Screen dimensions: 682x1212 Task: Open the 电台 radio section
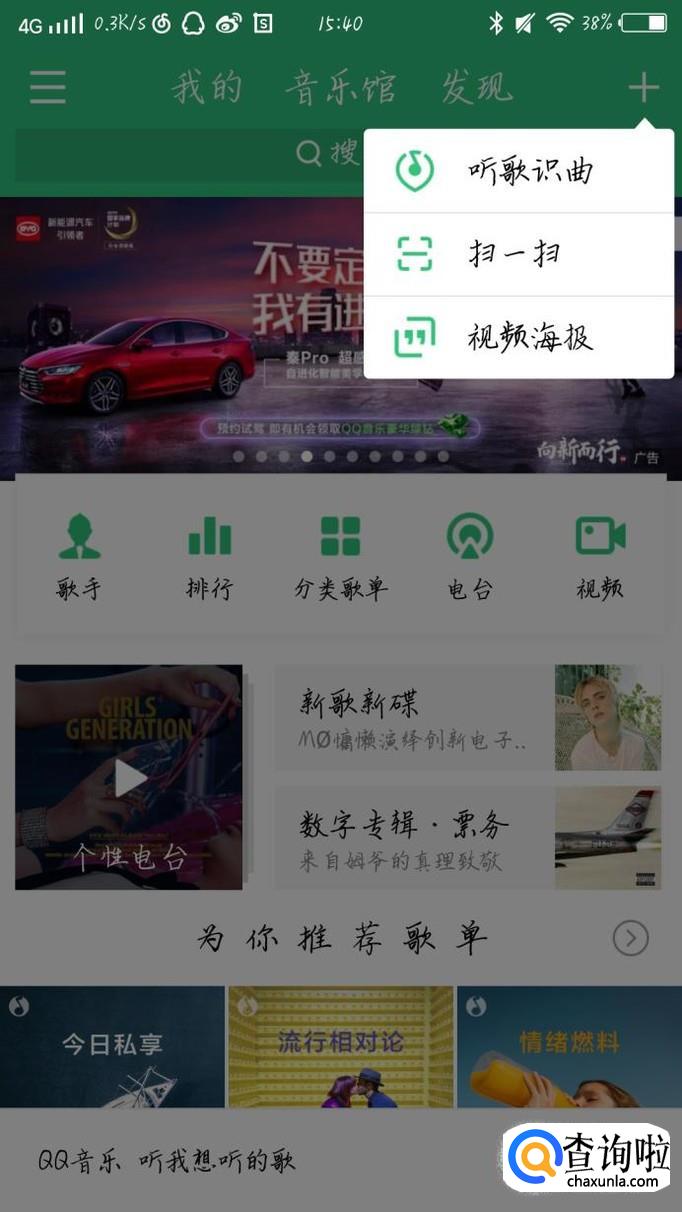[x=470, y=557]
